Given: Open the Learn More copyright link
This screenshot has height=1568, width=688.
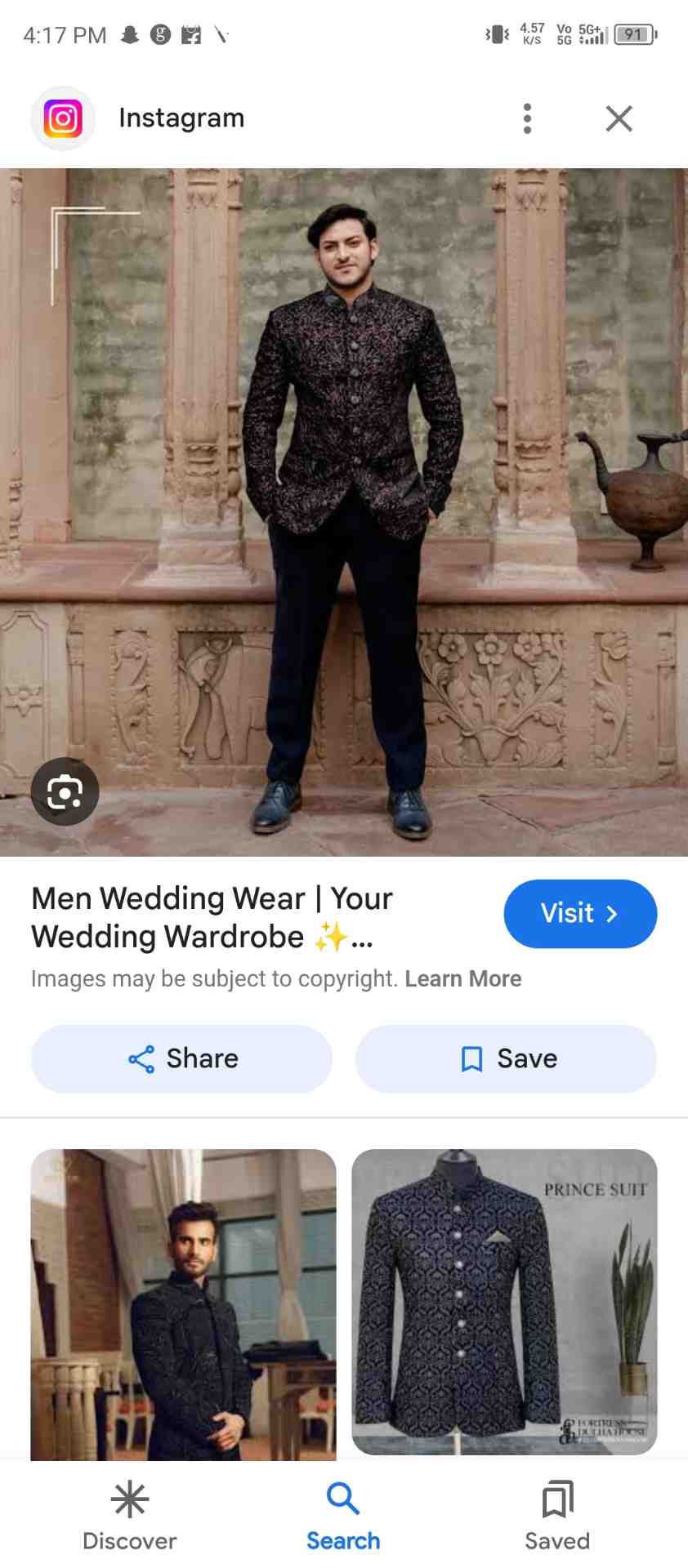Looking at the screenshot, I should pos(462,978).
